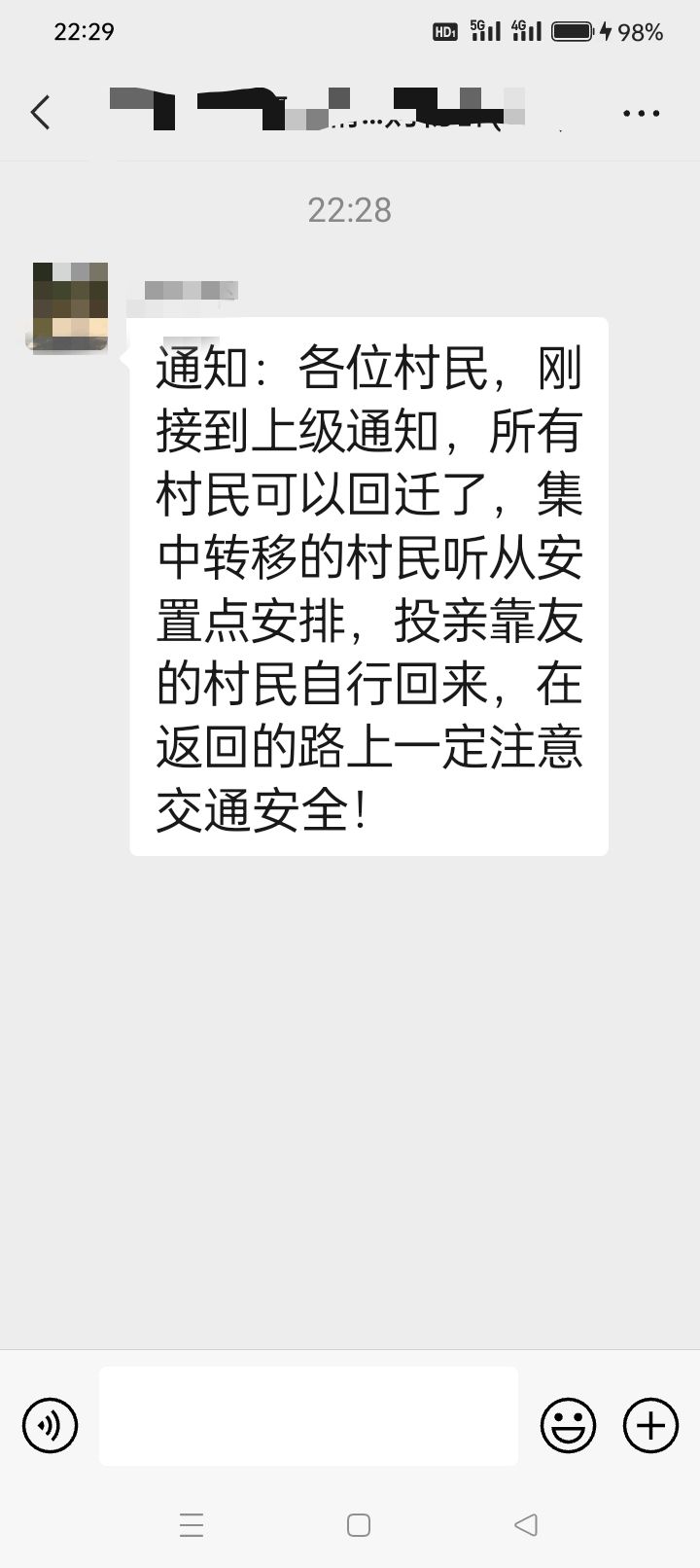Focus the message text input box
The width and height of the screenshot is (700, 1568).
[x=308, y=1416]
